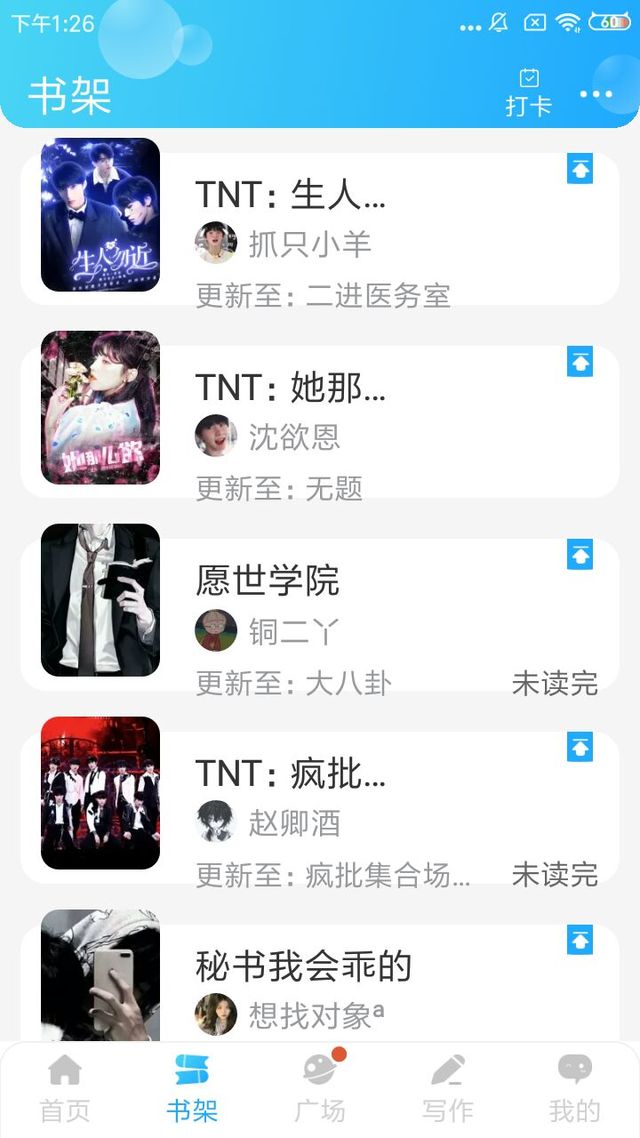
Task: Pin 愿世学院 to the top
Action: pyautogui.click(x=580, y=554)
